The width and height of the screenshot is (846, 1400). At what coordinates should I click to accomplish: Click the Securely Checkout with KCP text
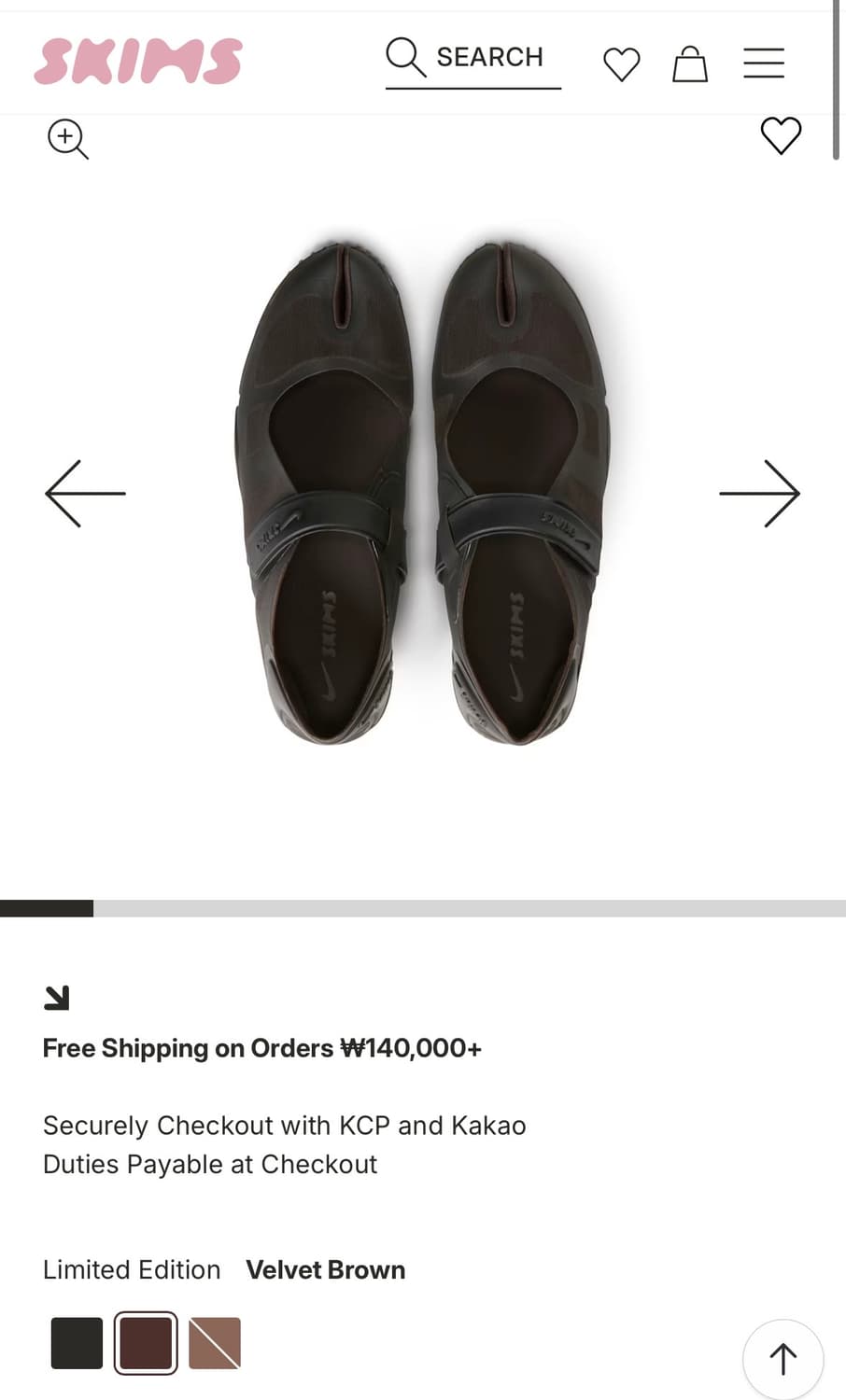(x=284, y=1126)
